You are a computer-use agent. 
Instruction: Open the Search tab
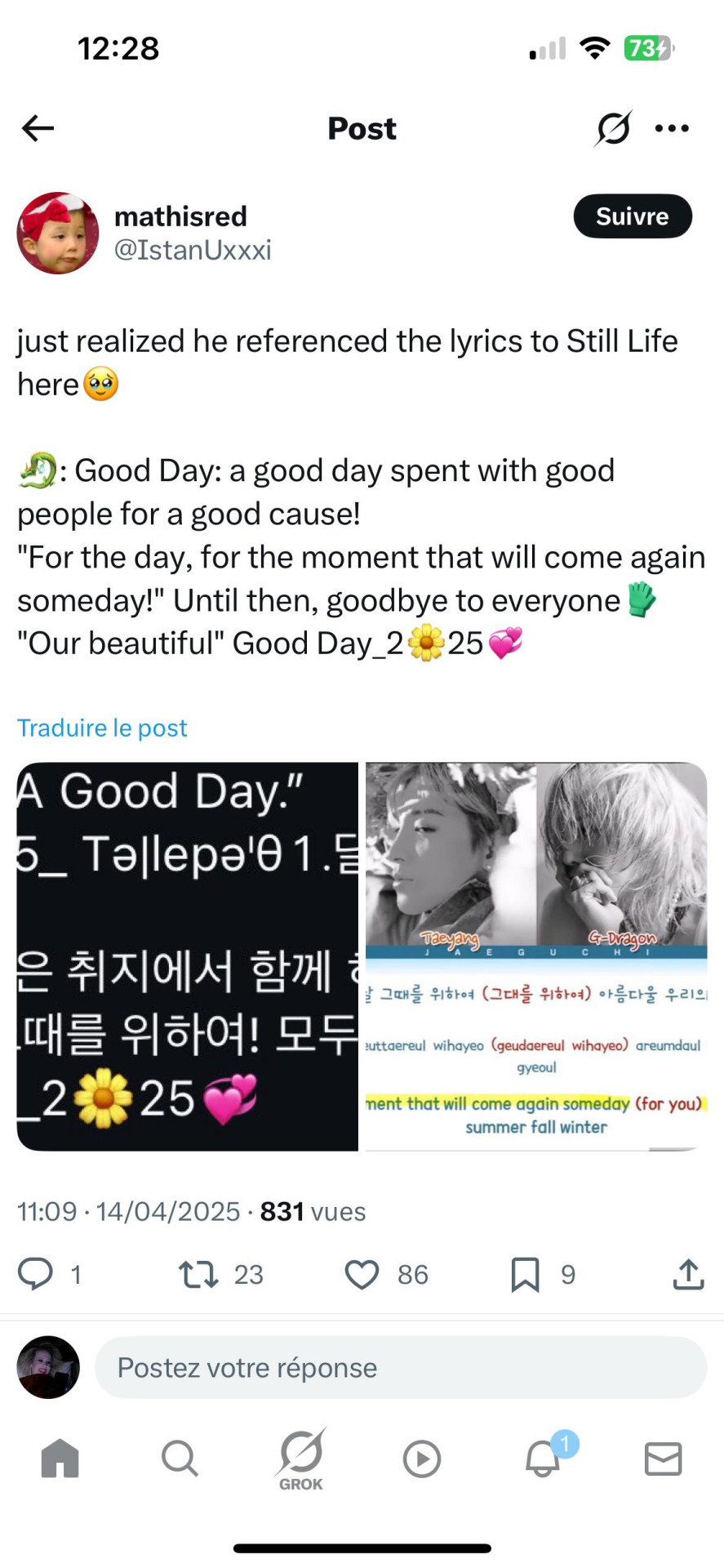pos(180,1459)
